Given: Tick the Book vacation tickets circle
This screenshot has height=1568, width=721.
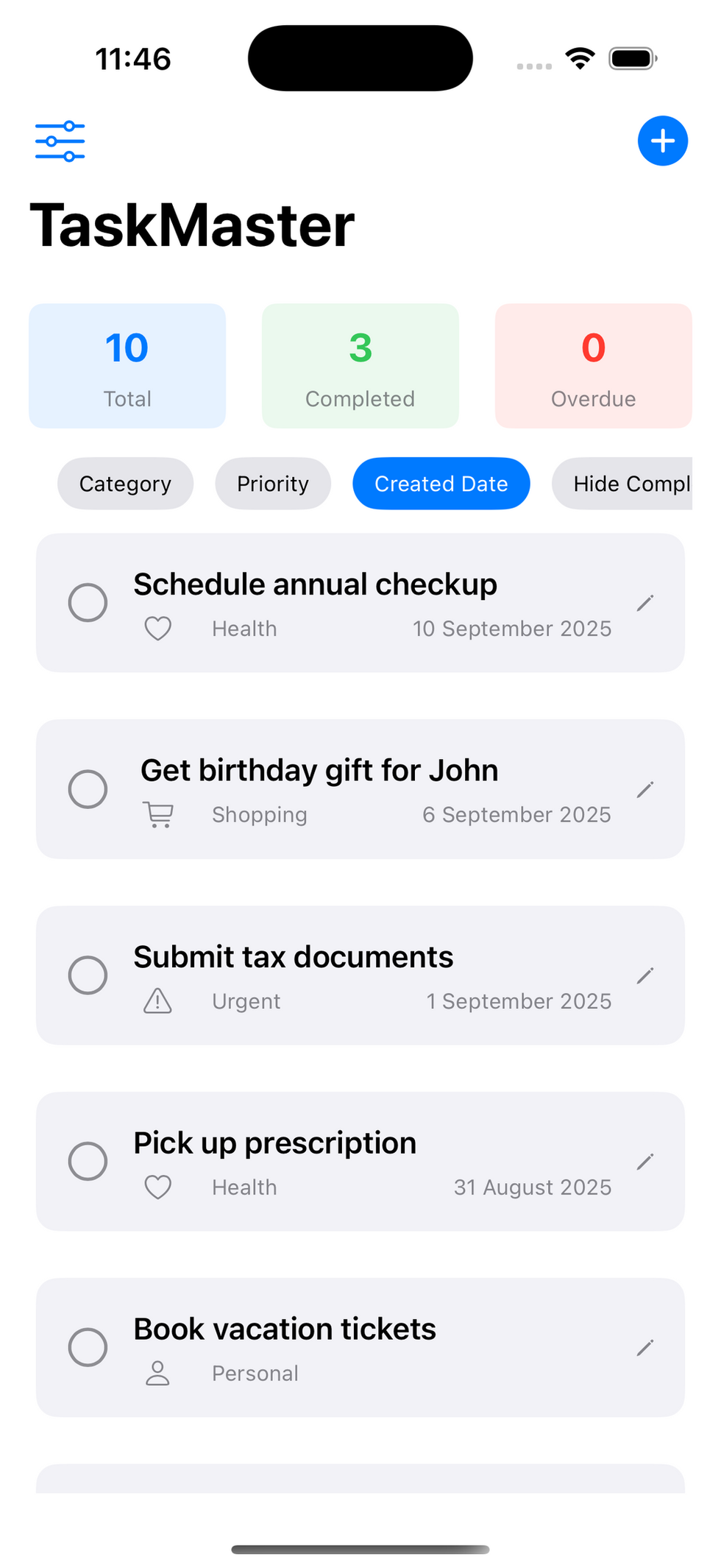Looking at the screenshot, I should coord(88,1348).
